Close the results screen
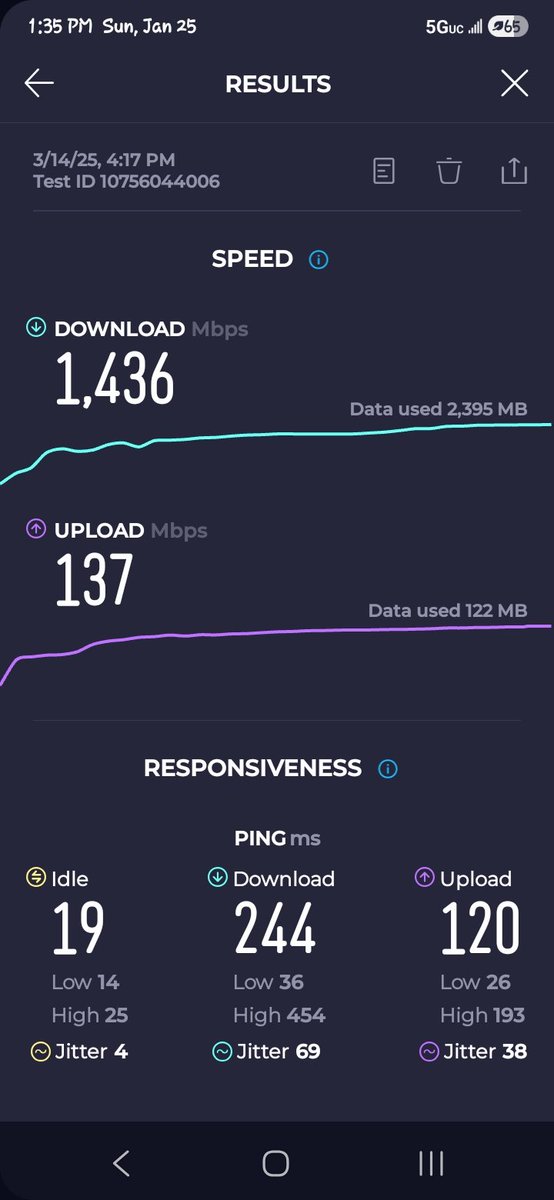 (x=514, y=84)
